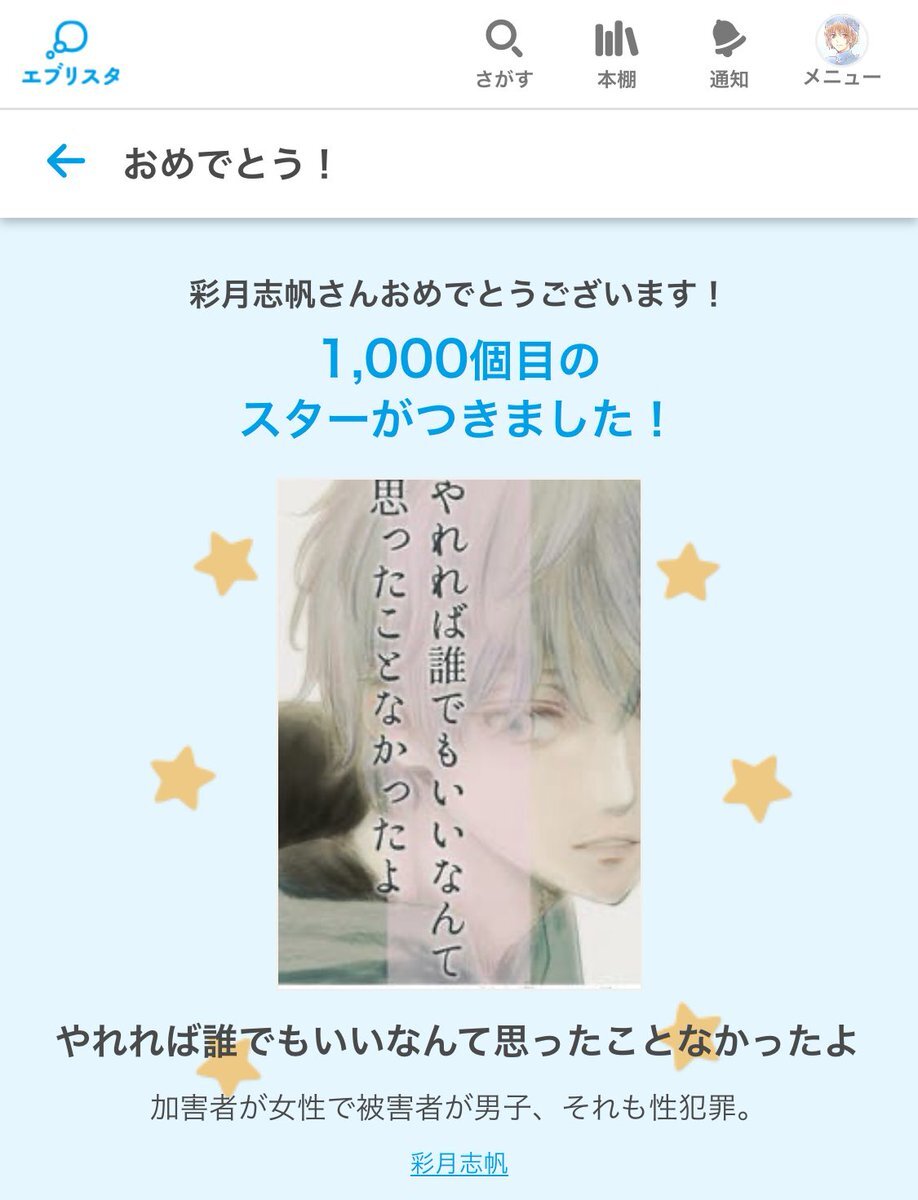Open さがす search
Screen dimensions: 918x1200
coord(502,54)
